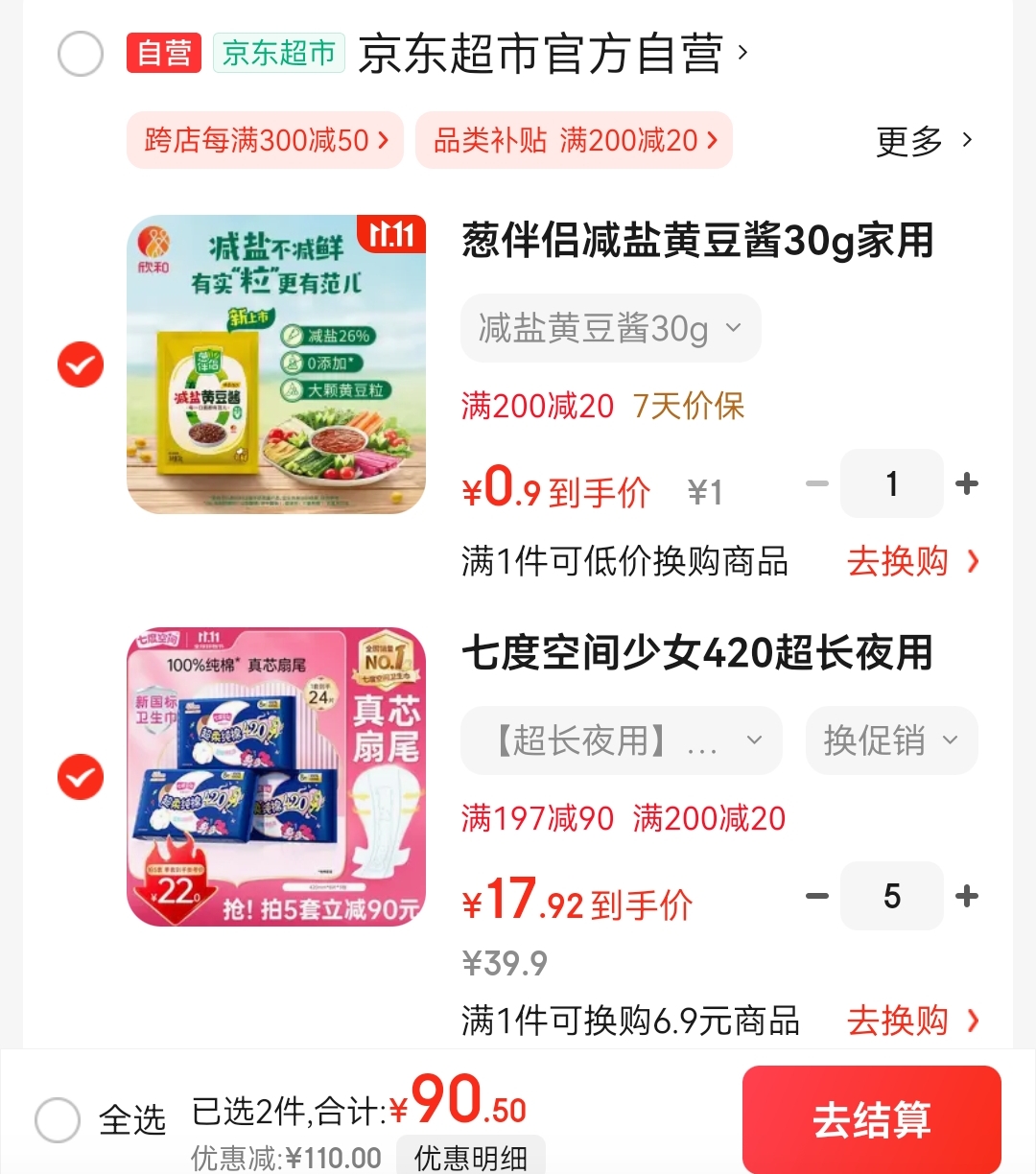Expand the 【超长夜用】 spec dropdown
This screenshot has width=1036, height=1174.
[622, 740]
